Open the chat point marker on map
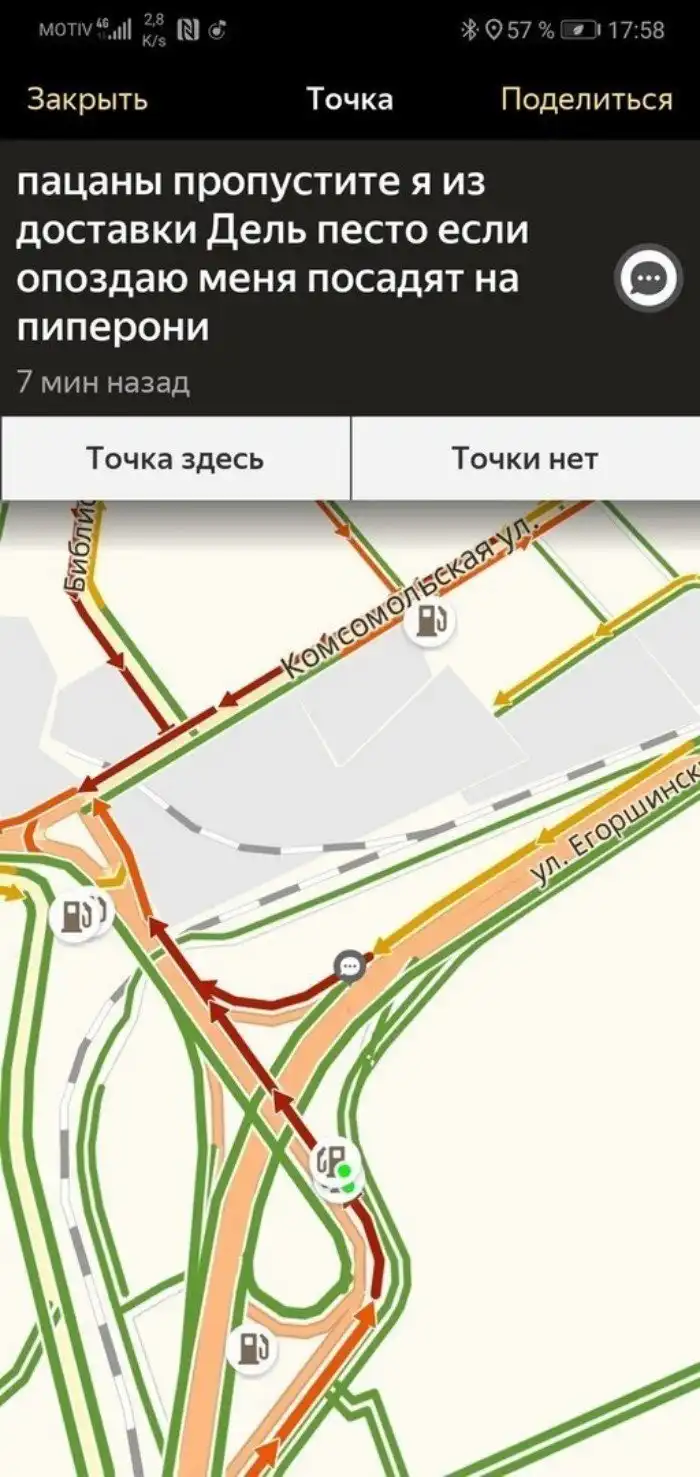Viewport: 700px width, 1477px height. pos(350,965)
